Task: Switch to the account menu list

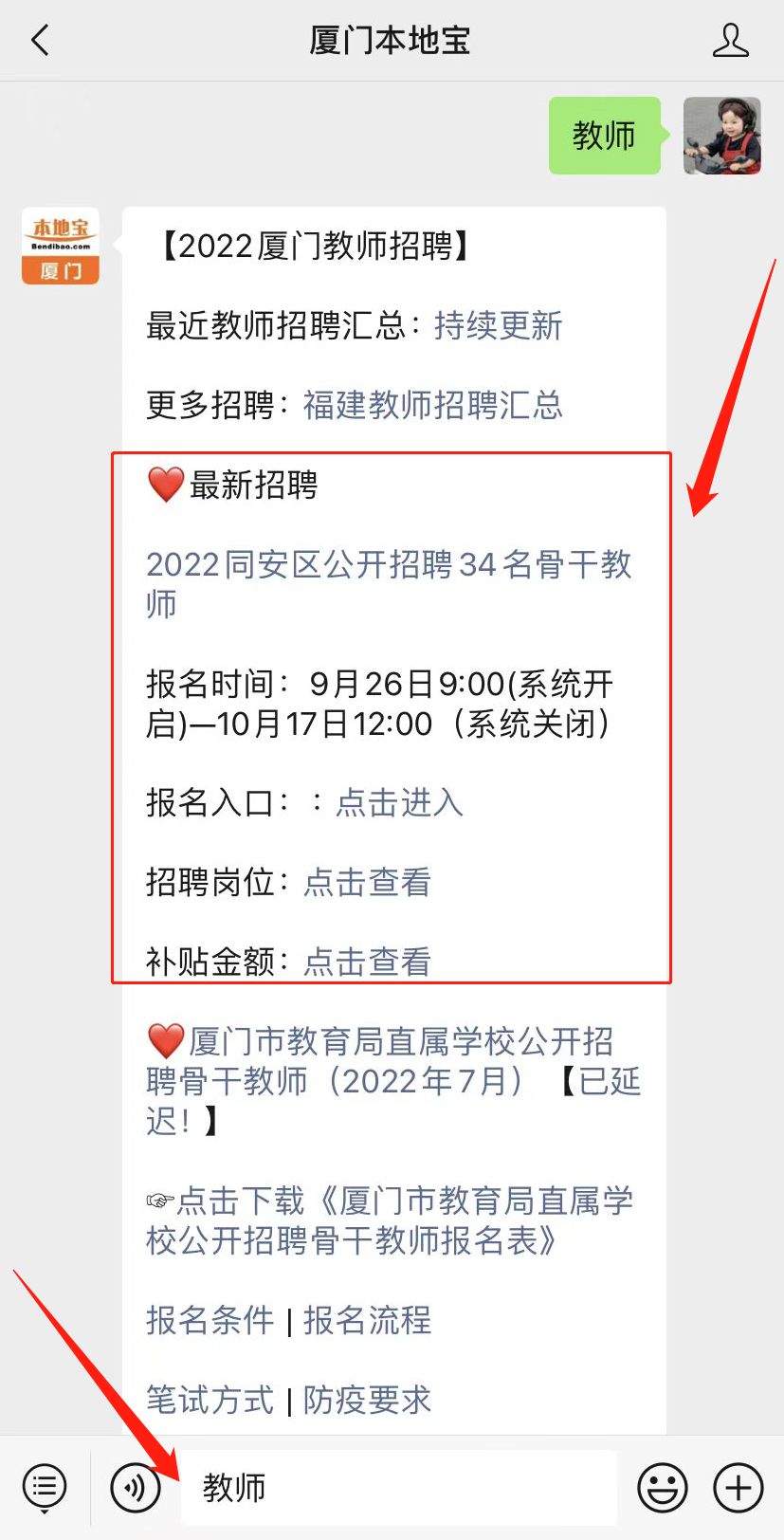Action: tap(45, 1487)
